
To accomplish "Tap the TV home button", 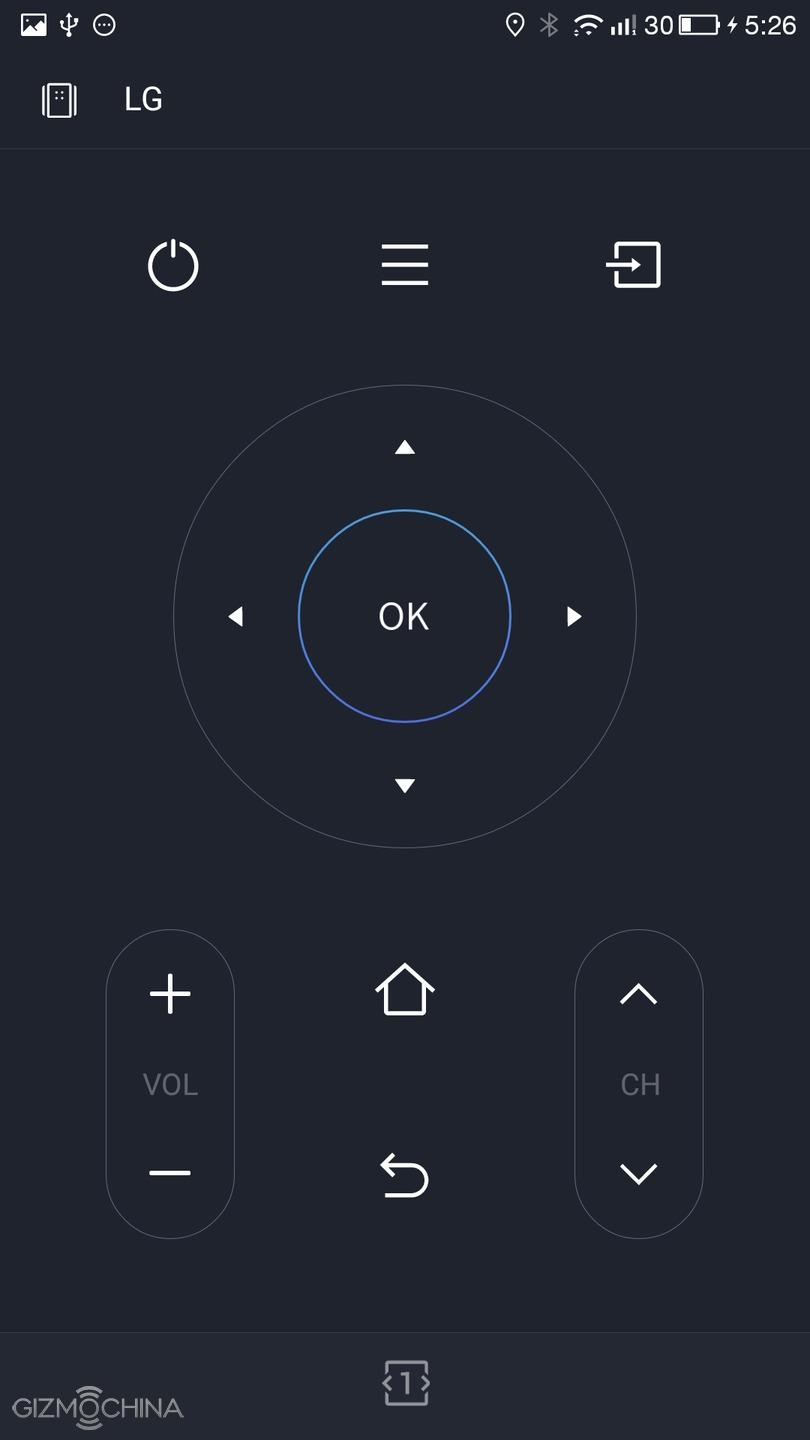I will click(x=405, y=990).
